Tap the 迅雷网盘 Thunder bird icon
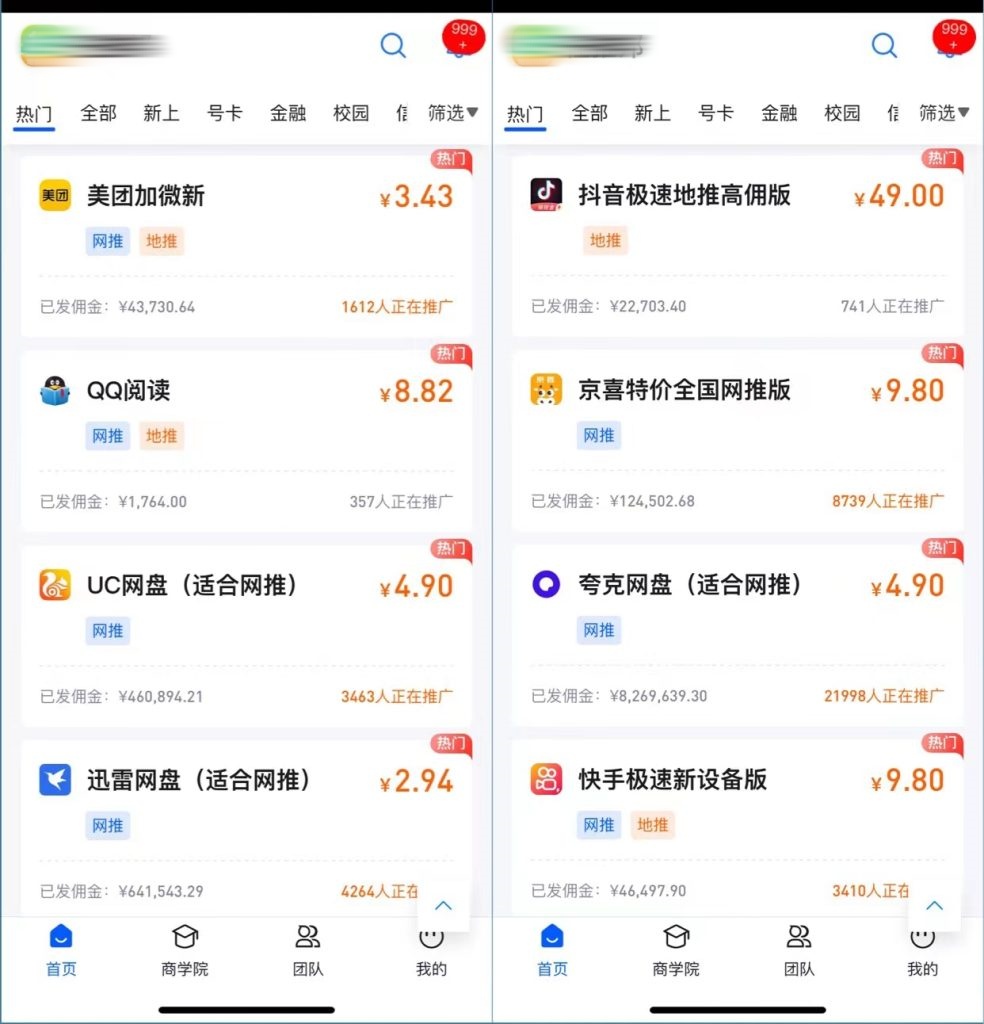 click(55, 780)
